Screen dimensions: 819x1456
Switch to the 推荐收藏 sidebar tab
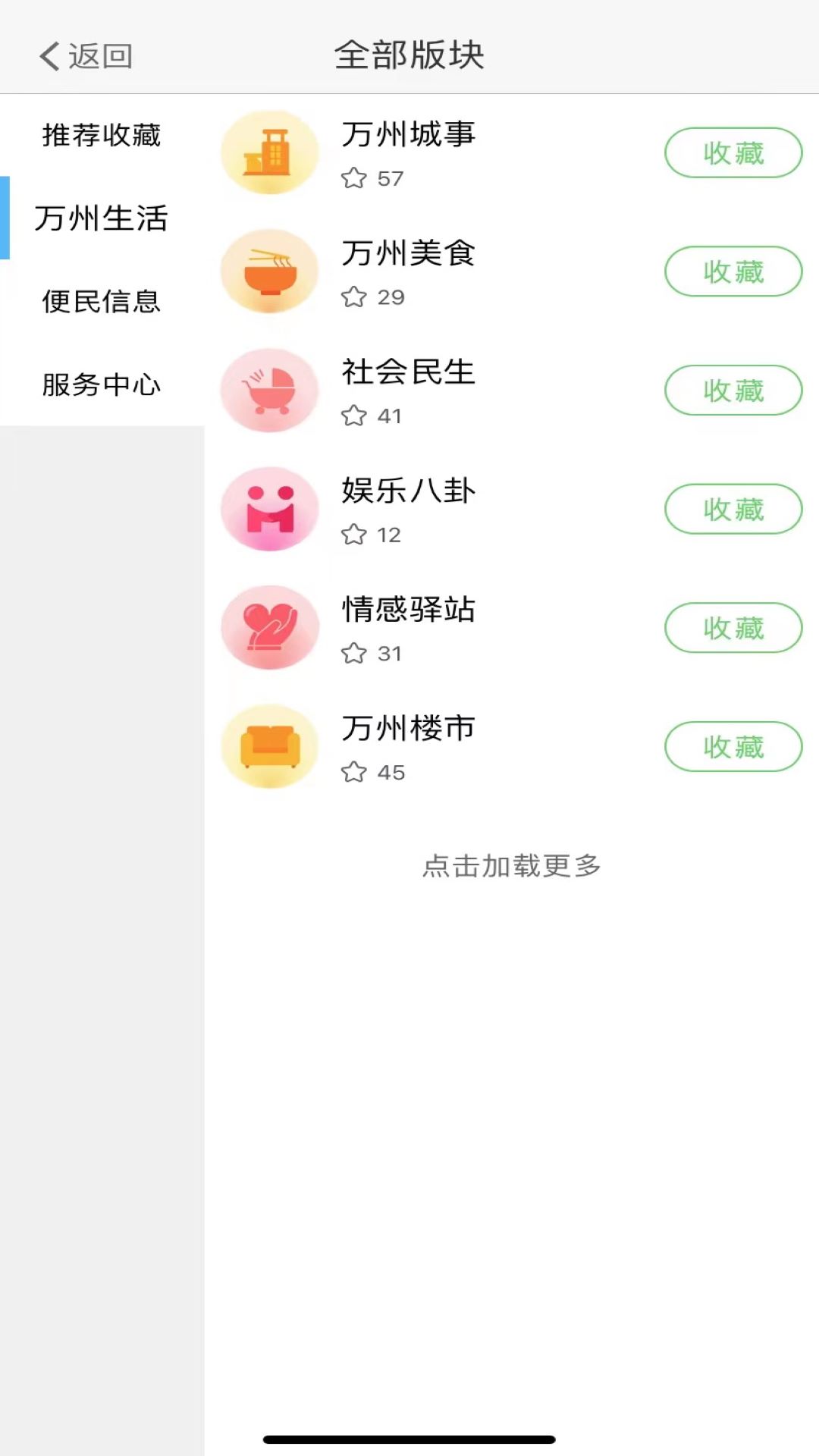coord(102,136)
